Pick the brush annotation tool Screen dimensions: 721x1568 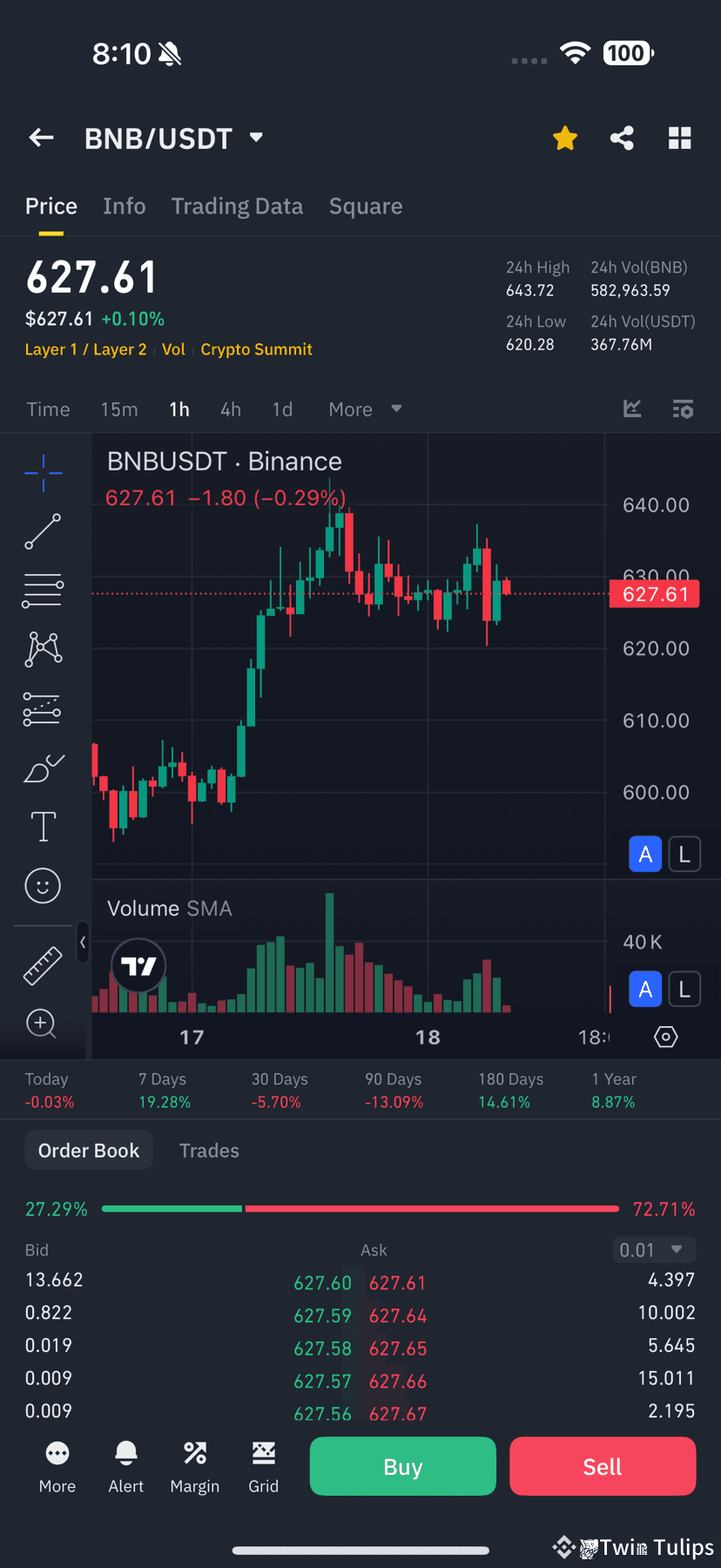click(x=44, y=767)
